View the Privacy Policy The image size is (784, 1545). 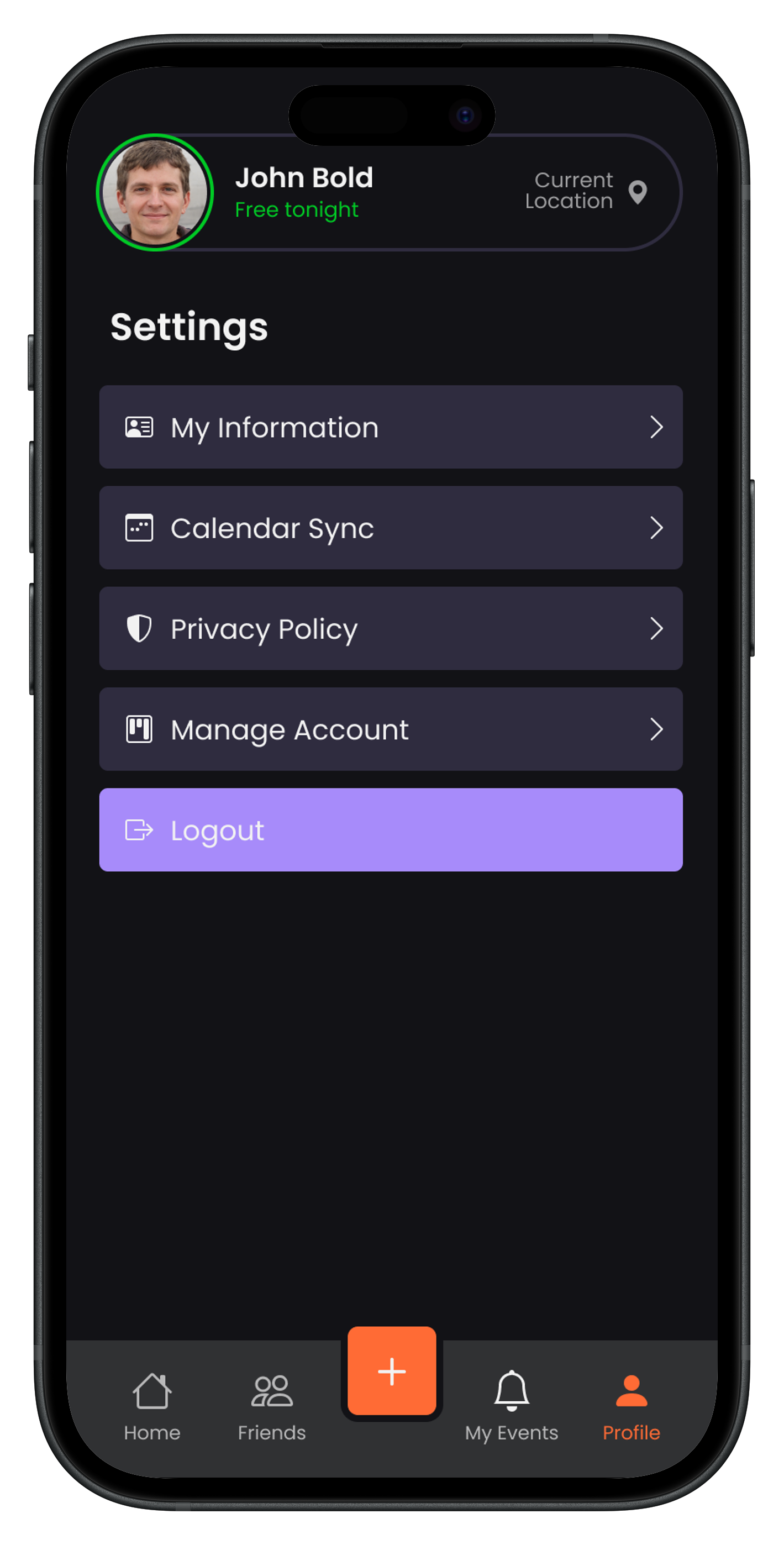click(x=391, y=629)
